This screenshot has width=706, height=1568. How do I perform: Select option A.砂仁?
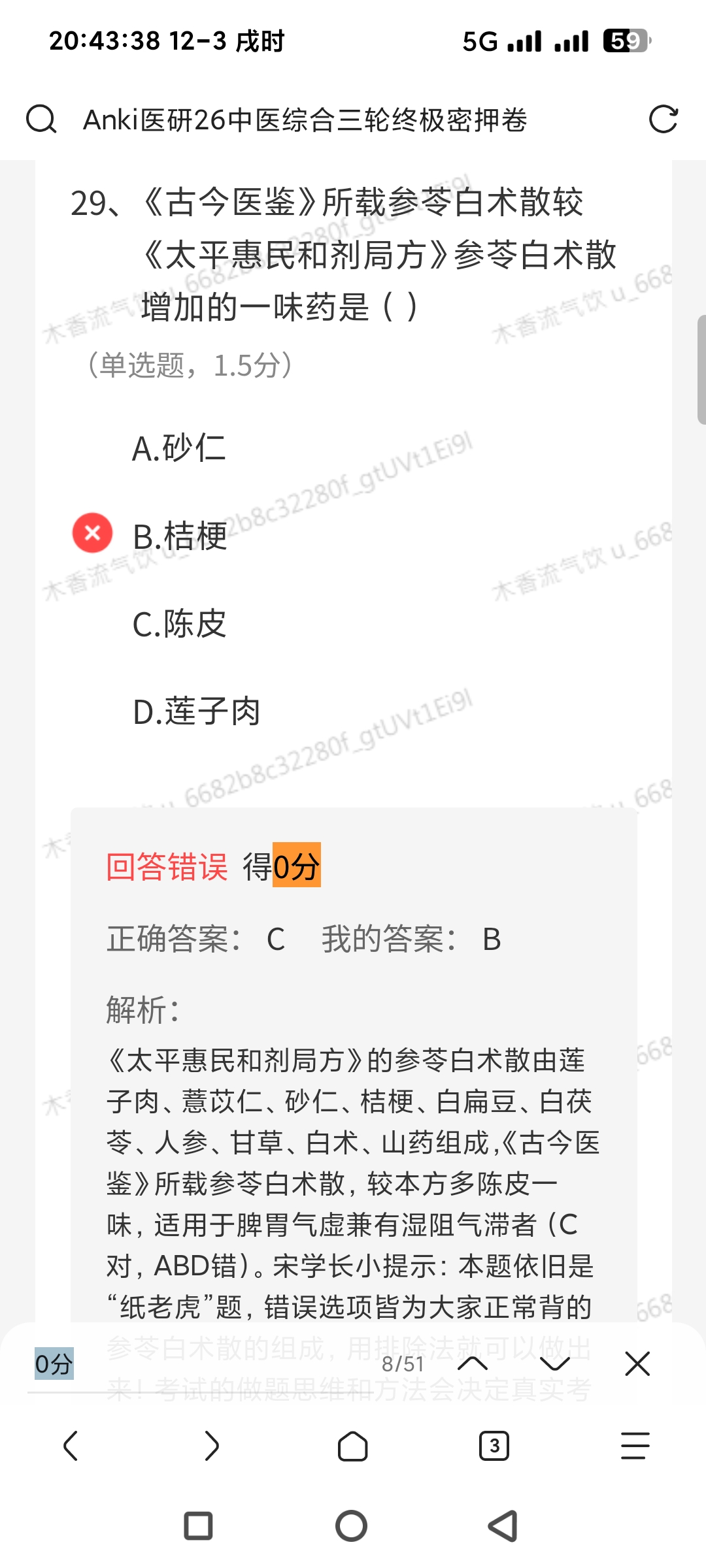(x=179, y=448)
